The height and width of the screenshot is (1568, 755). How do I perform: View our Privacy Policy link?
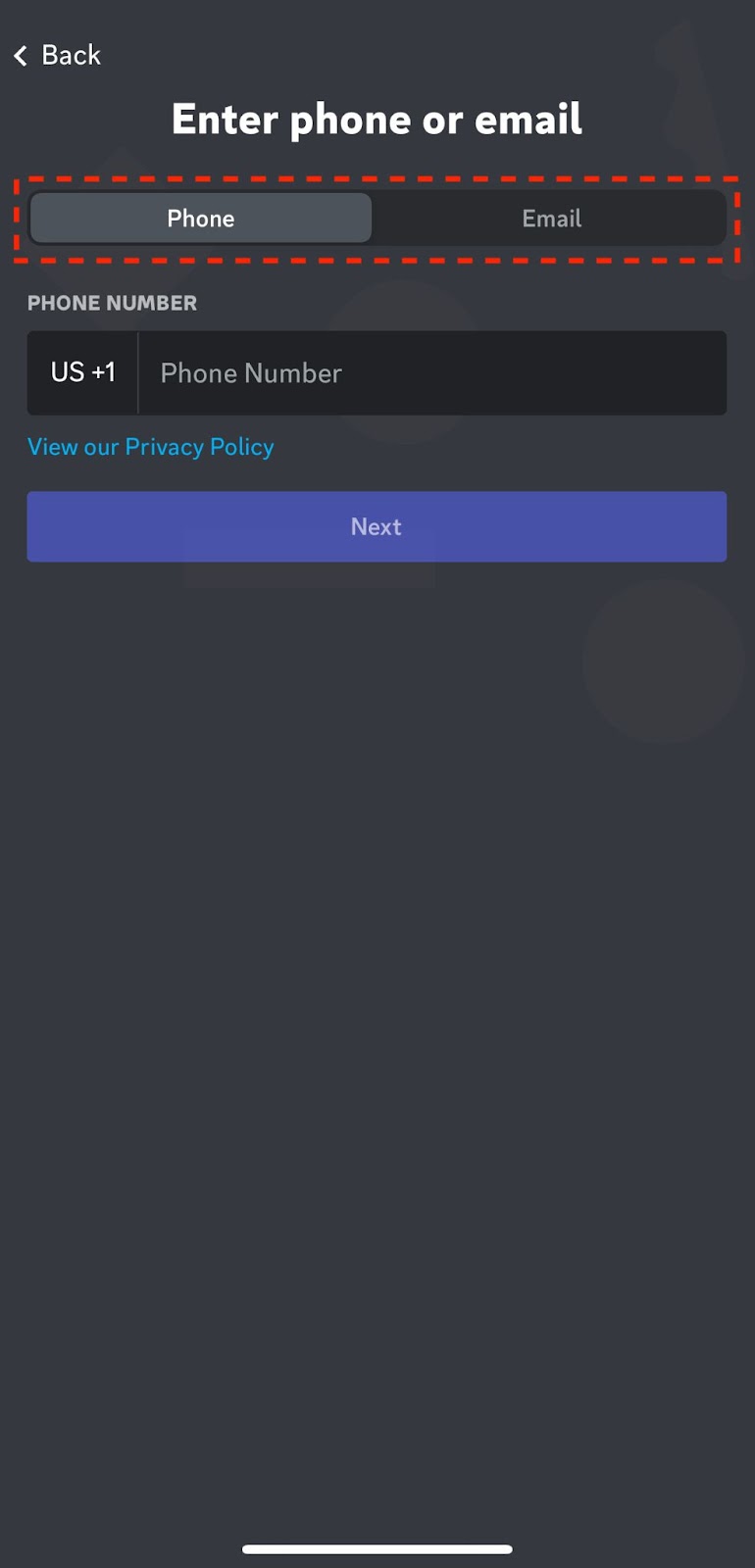[x=151, y=447]
